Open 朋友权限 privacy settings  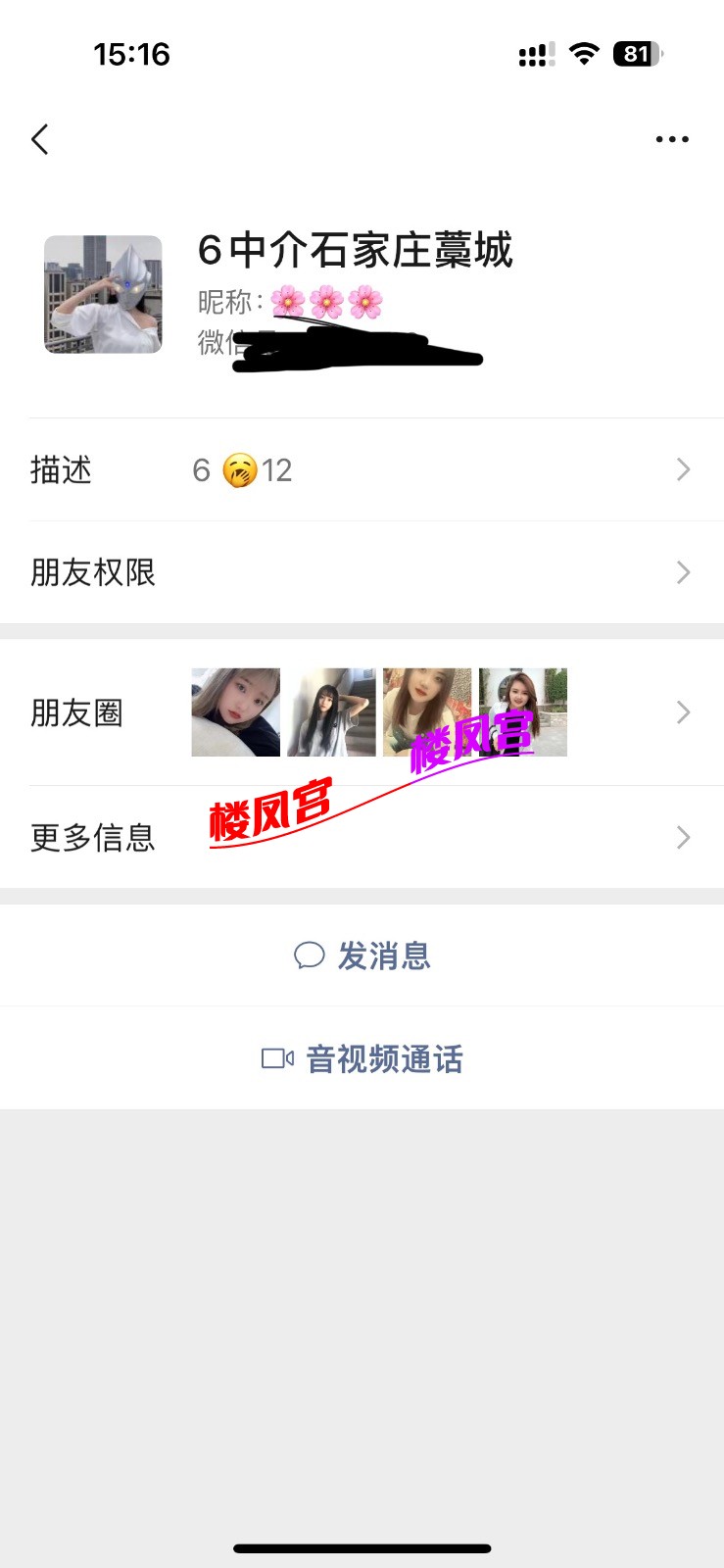[362, 572]
